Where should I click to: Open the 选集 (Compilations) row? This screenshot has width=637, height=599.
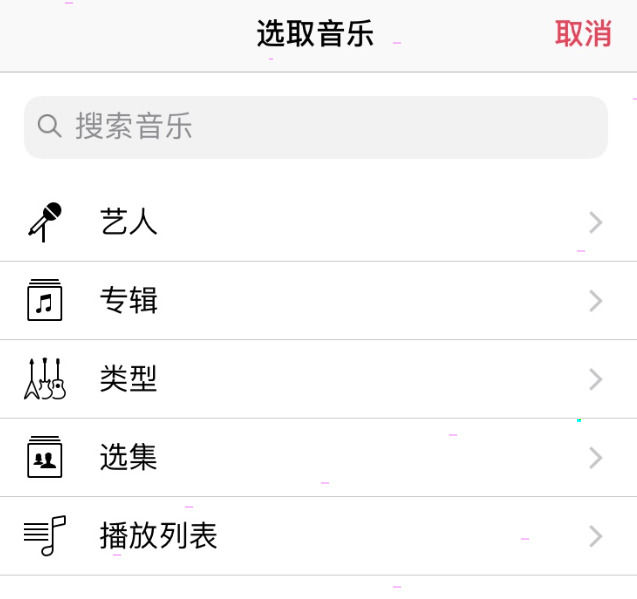[318, 458]
